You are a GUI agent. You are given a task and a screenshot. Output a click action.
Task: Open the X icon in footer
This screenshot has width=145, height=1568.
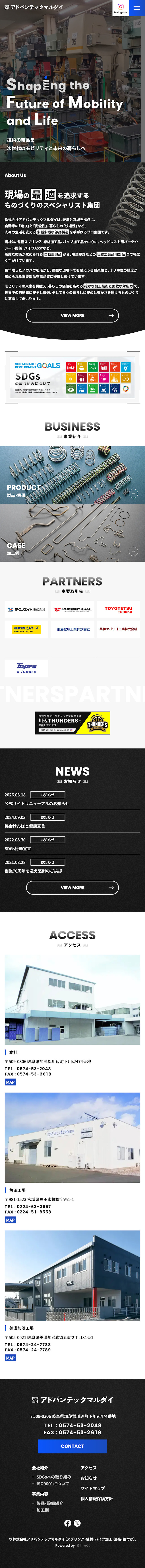click(77, 1523)
